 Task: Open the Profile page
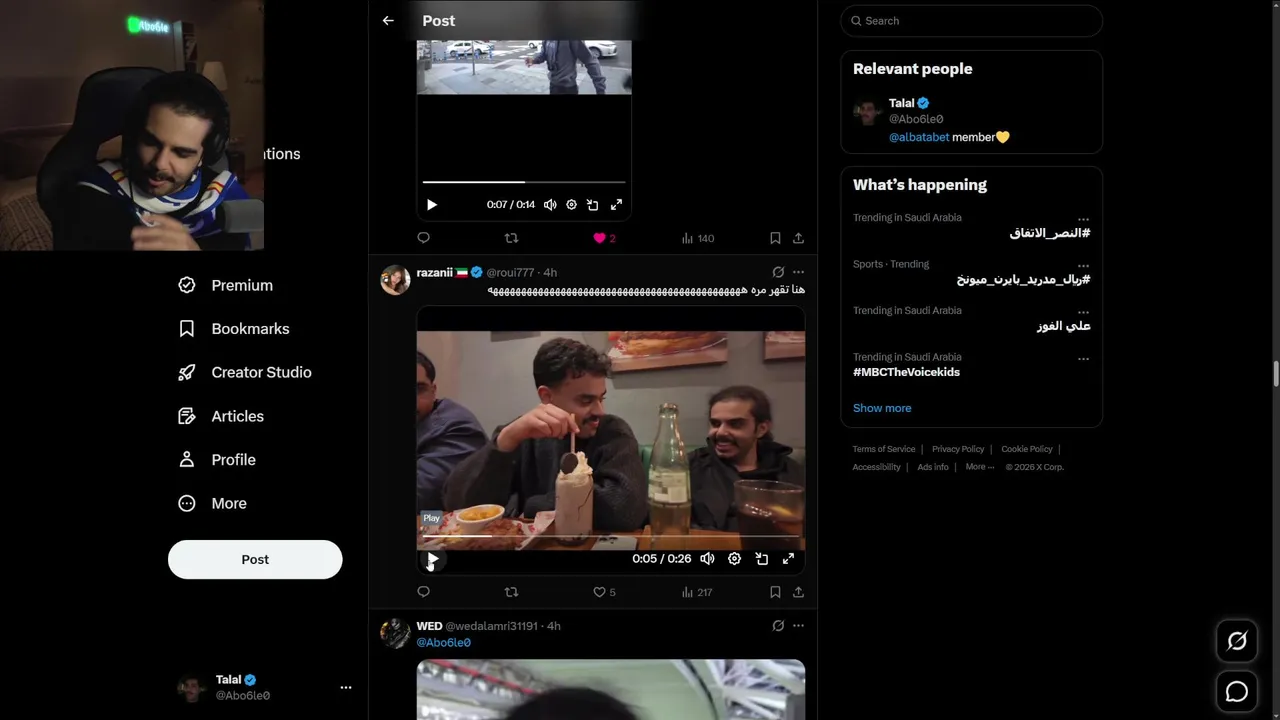click(233, 460)
